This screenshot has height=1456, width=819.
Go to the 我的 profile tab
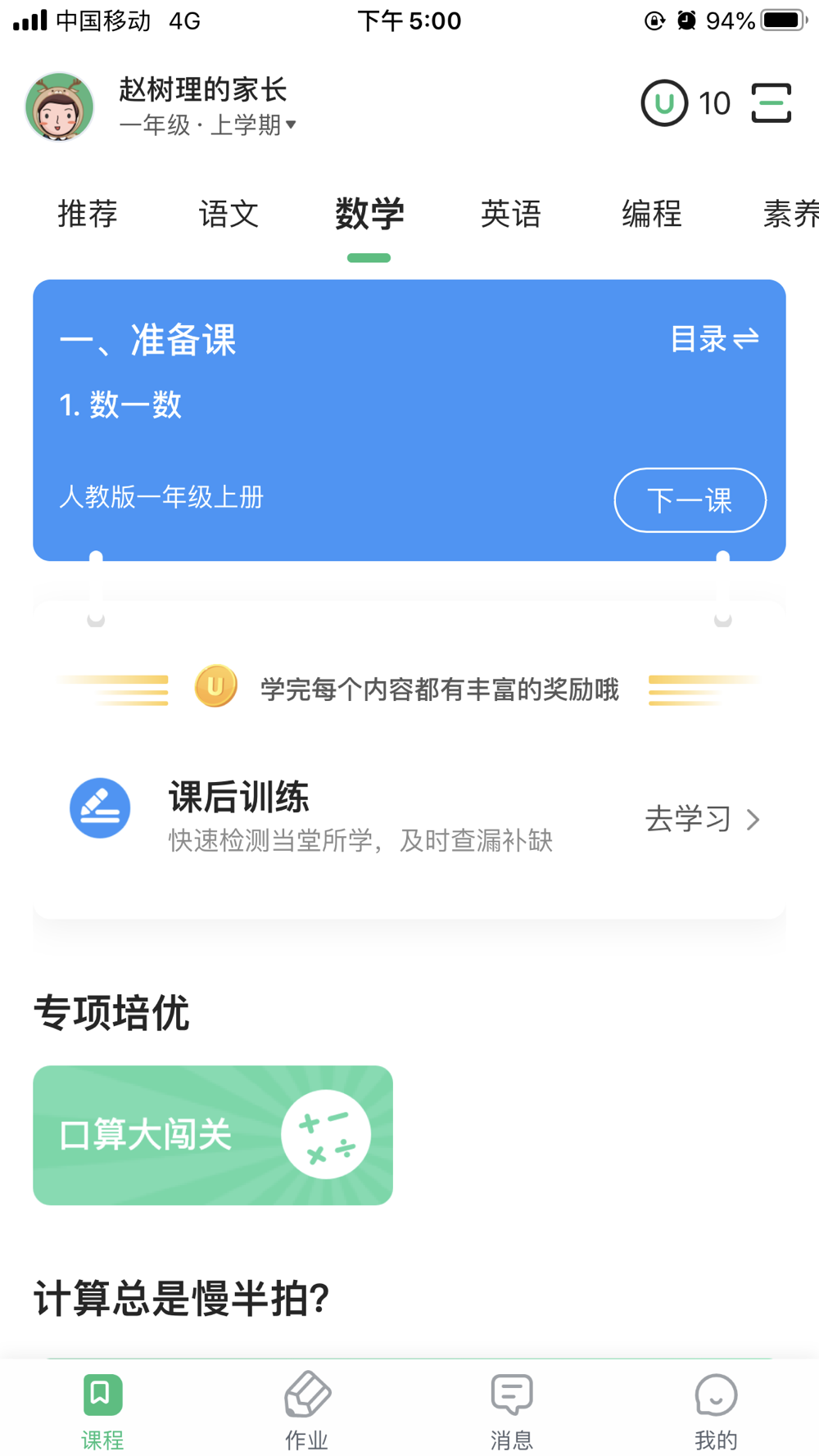point(716,1410)
